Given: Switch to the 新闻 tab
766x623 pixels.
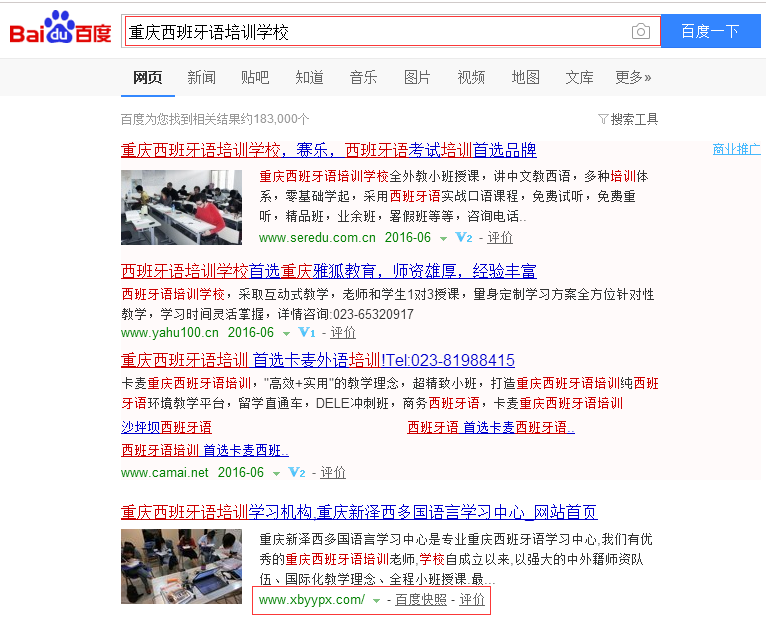Looking at the screenshot, I should point(201,77).
